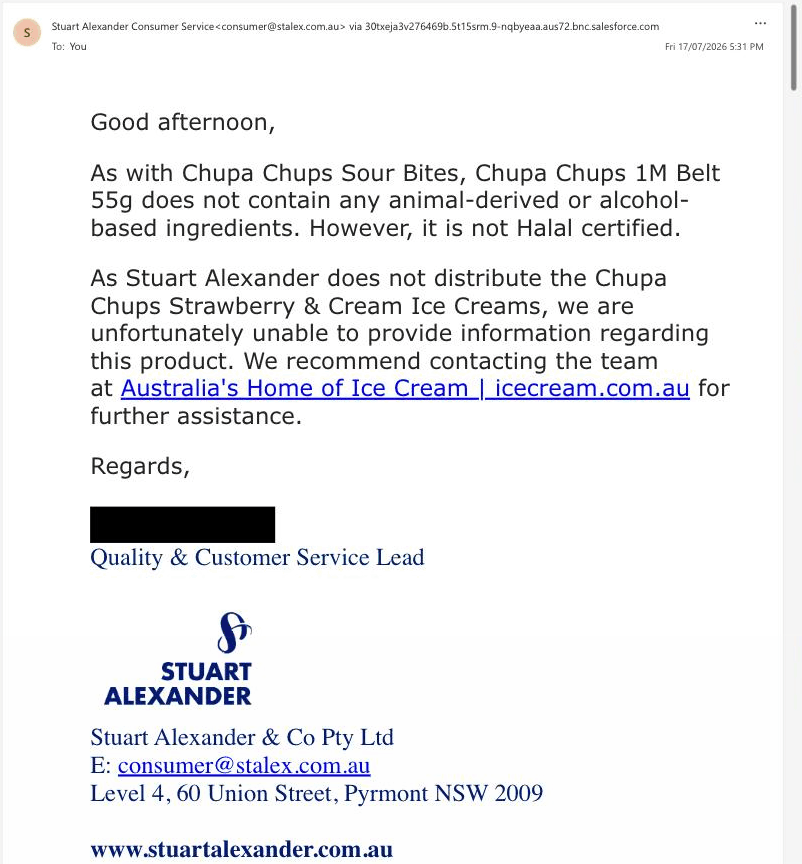Open the Australia's Home of Ice Cream link
The height and width of the screenshot is (864, 802).
(405, 388)
